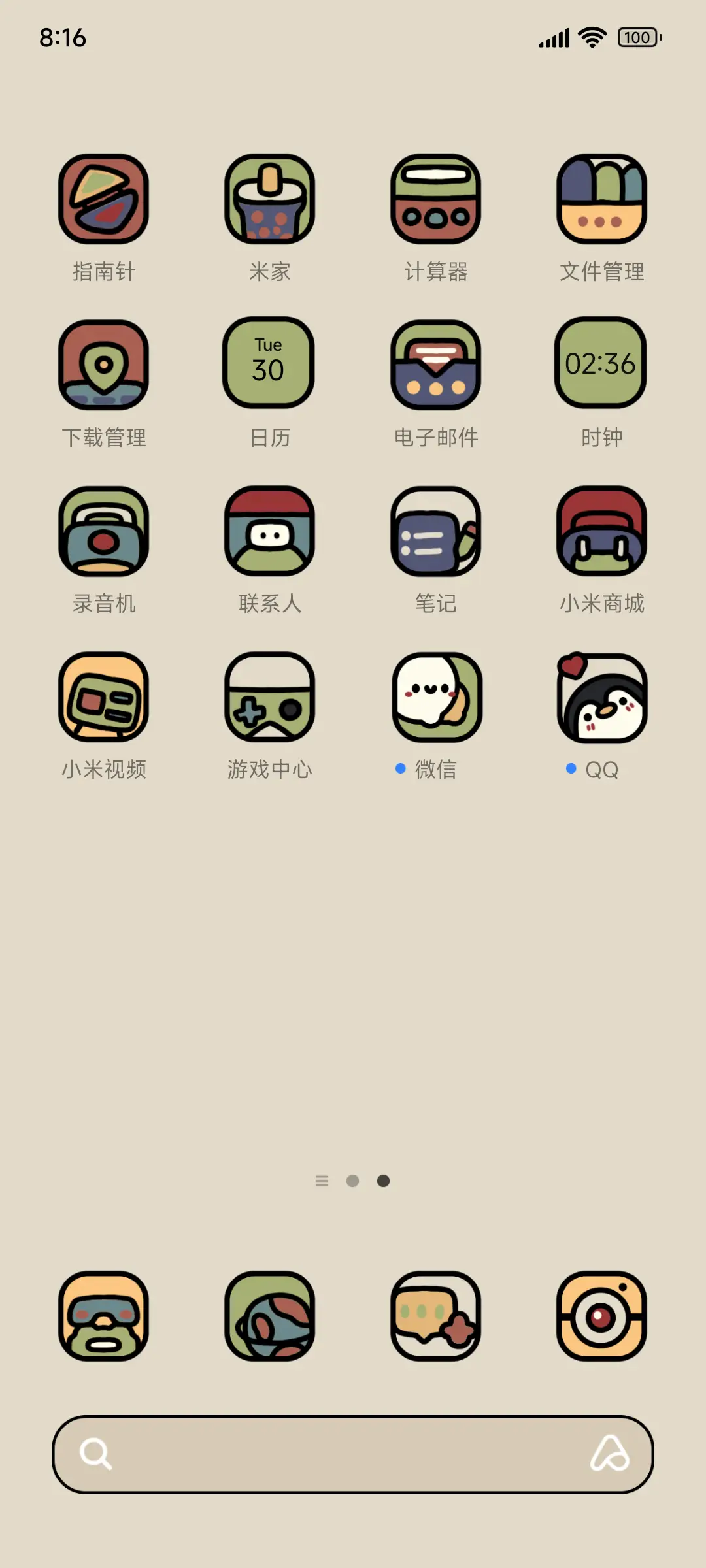This screenshot has width=706, height=1568.
Task: Switch to the middle home screen page dot
Action: coord(352,1181)
